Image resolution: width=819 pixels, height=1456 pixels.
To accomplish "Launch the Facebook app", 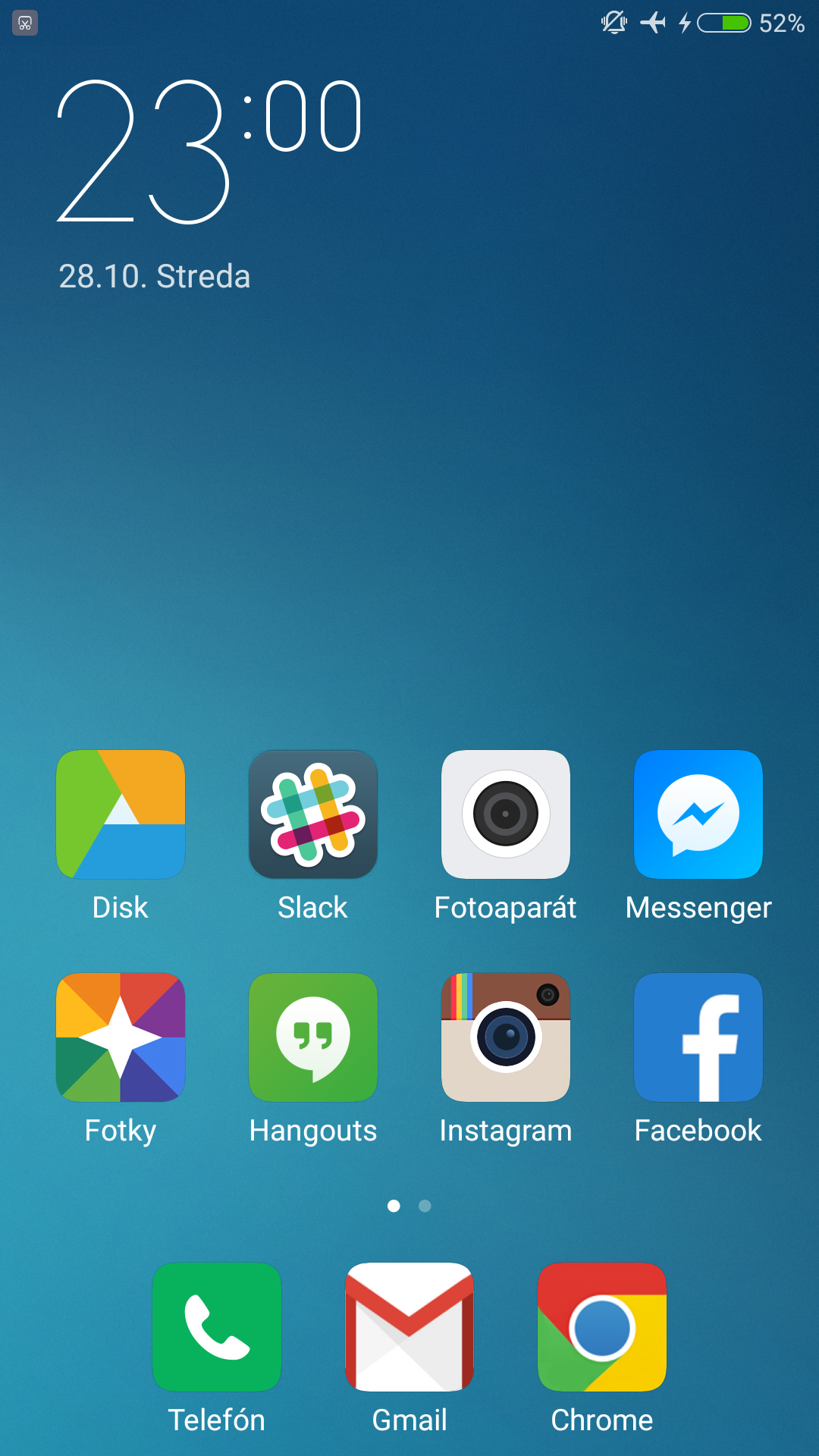I will (x=698, y=1037).
